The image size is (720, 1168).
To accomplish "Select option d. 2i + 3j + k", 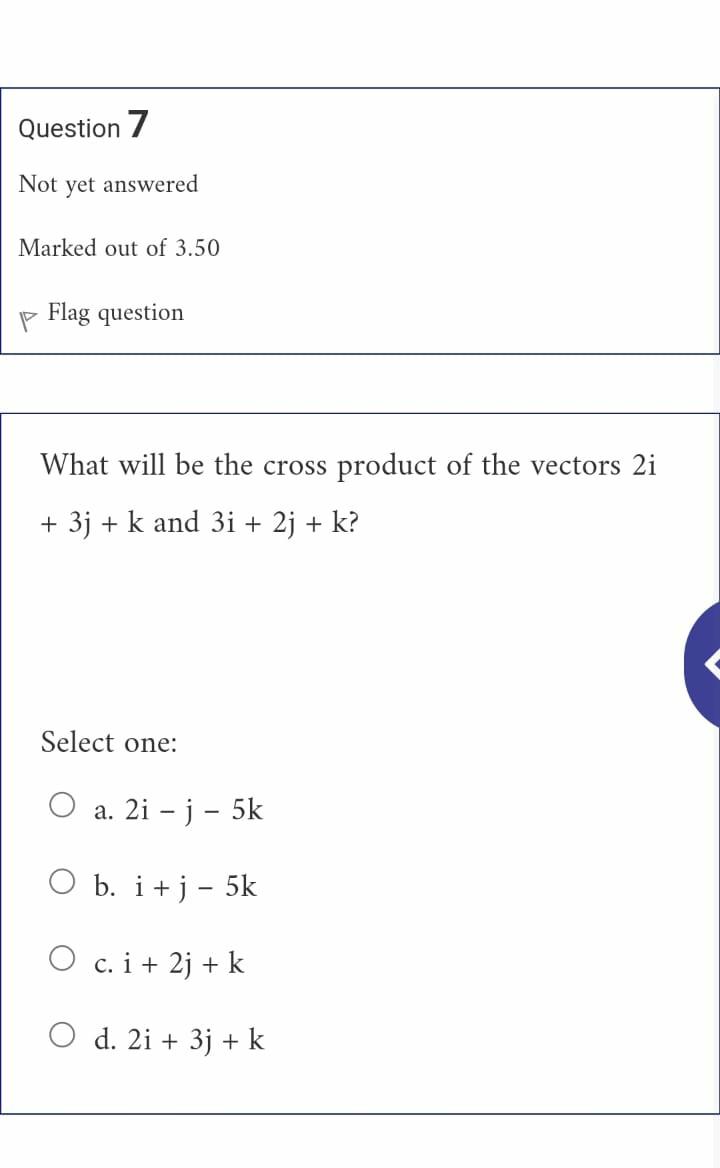I will [62, 1037].
